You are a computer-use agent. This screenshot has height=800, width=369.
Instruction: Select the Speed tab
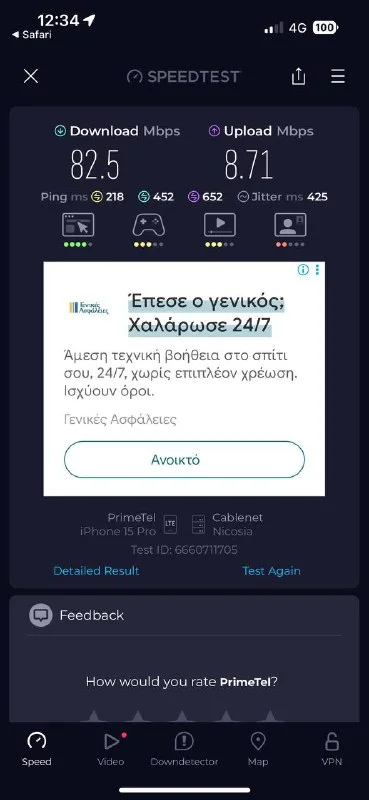coord(37,749)
